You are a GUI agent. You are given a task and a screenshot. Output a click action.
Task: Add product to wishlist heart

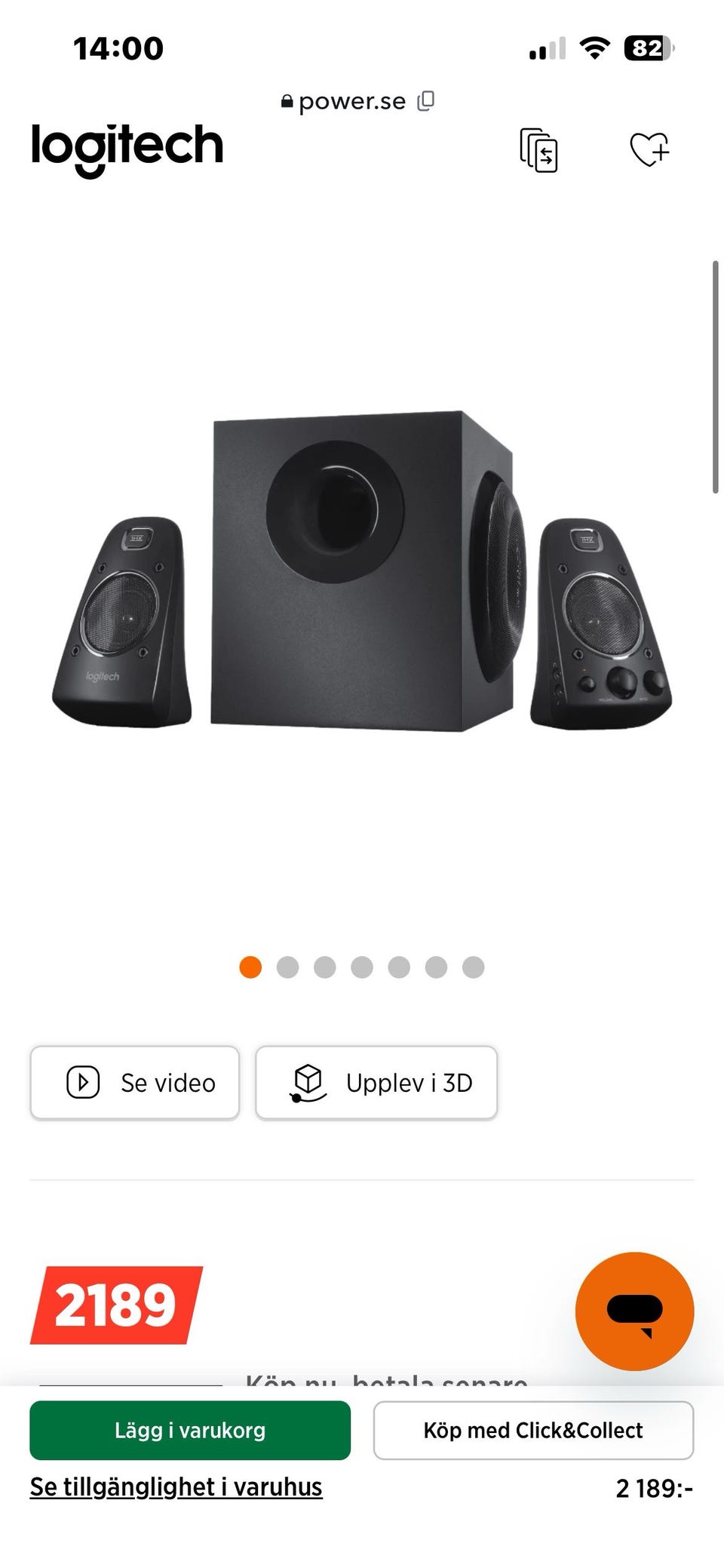649,149
